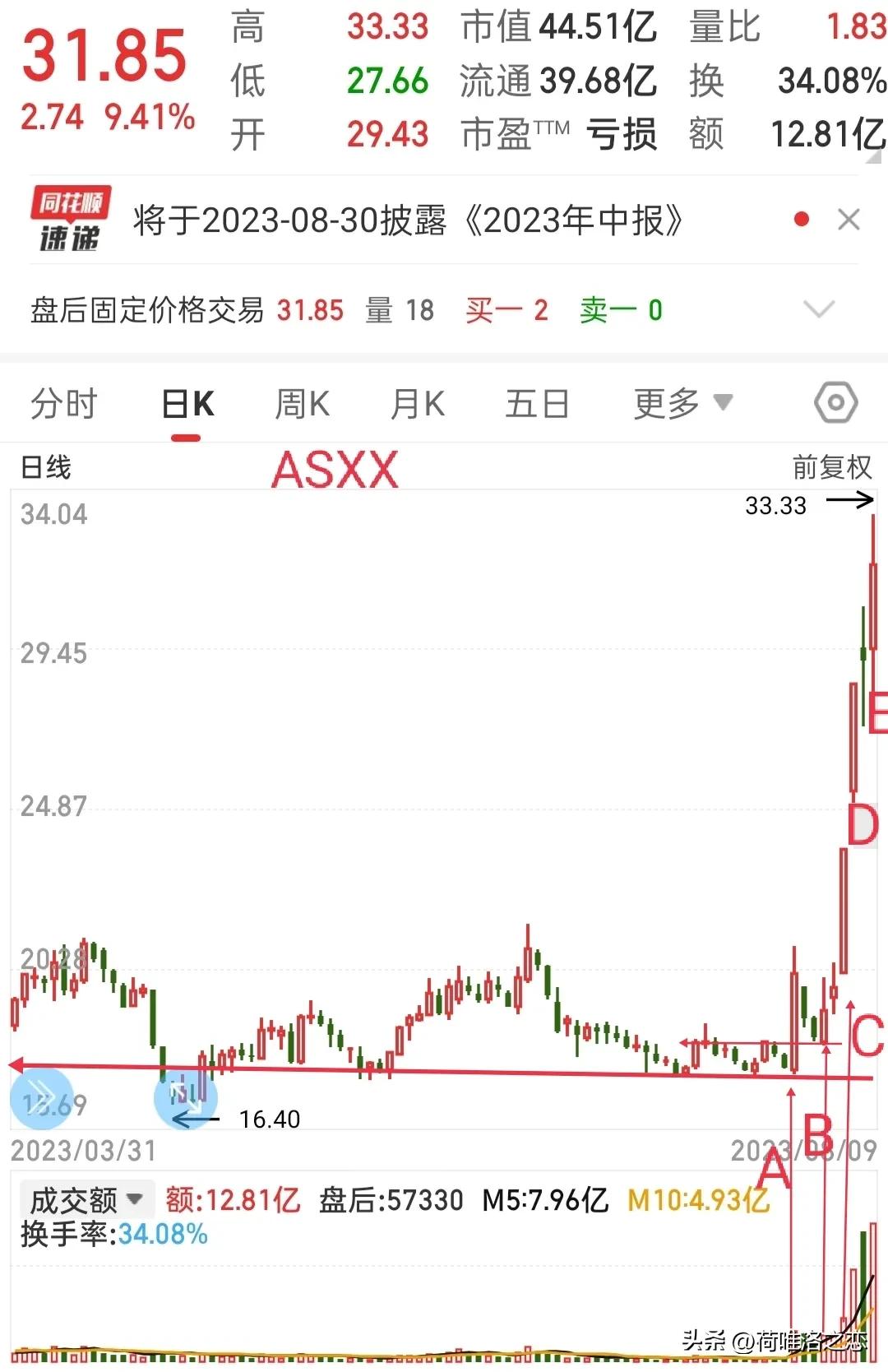Screen dimensions: 888x1372
Task: Open chart settings via the hexagon gear icon
Action: coord(835,402)
